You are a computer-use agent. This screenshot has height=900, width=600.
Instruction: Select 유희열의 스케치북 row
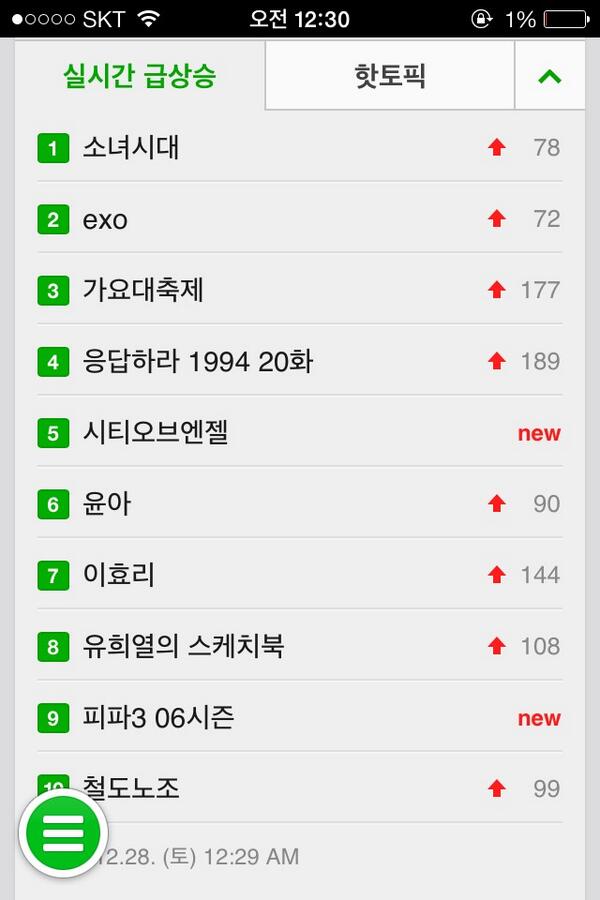[183, 646]
